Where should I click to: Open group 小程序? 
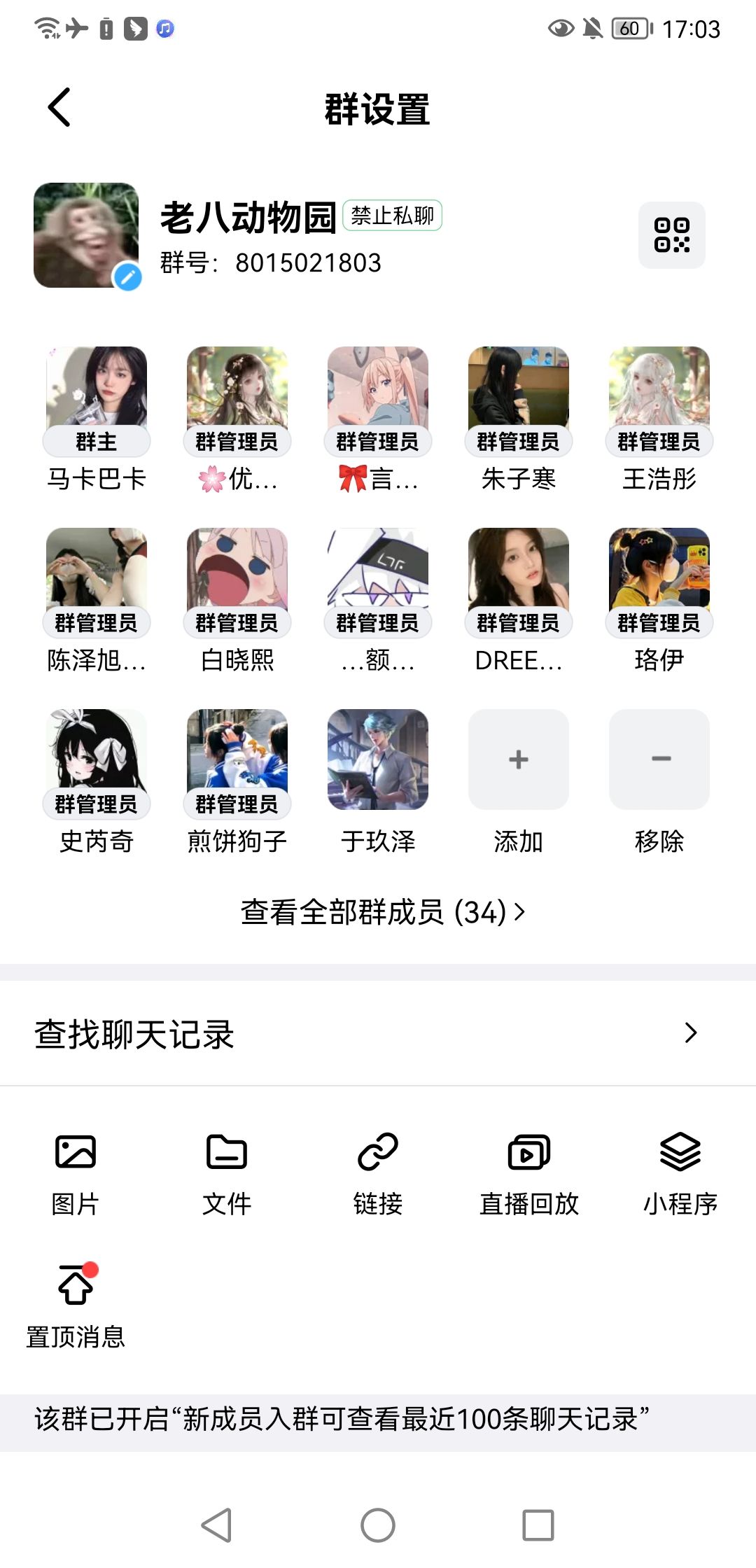(x=680, y=1170)
